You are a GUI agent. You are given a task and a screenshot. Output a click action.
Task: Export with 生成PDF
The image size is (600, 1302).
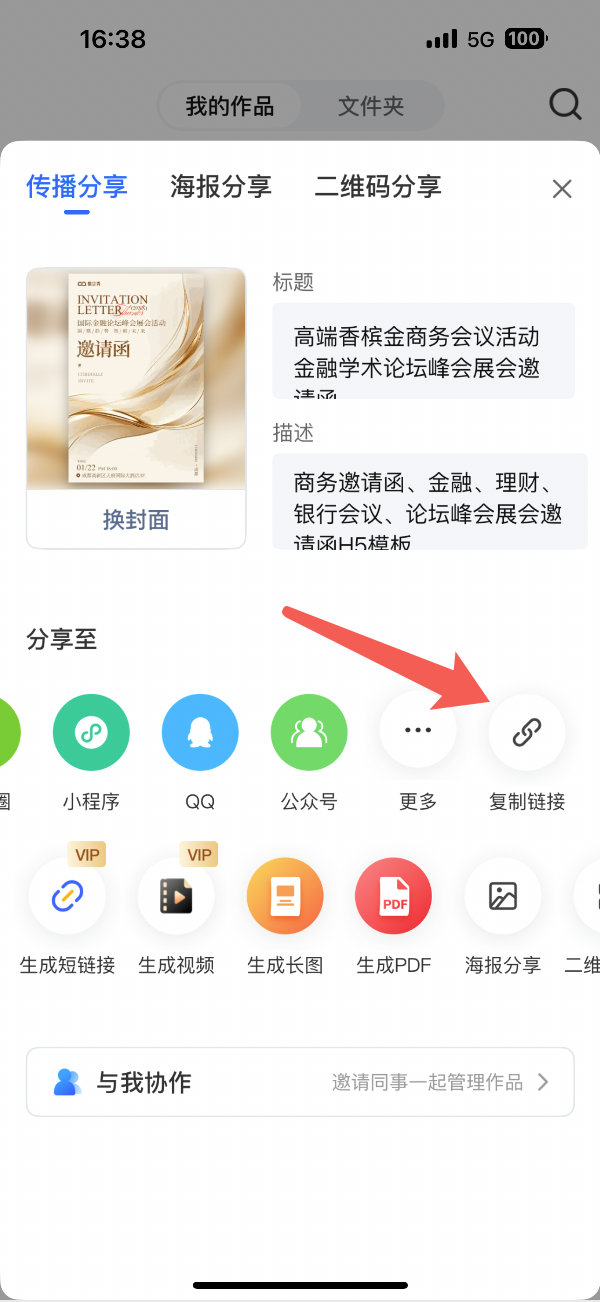[393, 896]
